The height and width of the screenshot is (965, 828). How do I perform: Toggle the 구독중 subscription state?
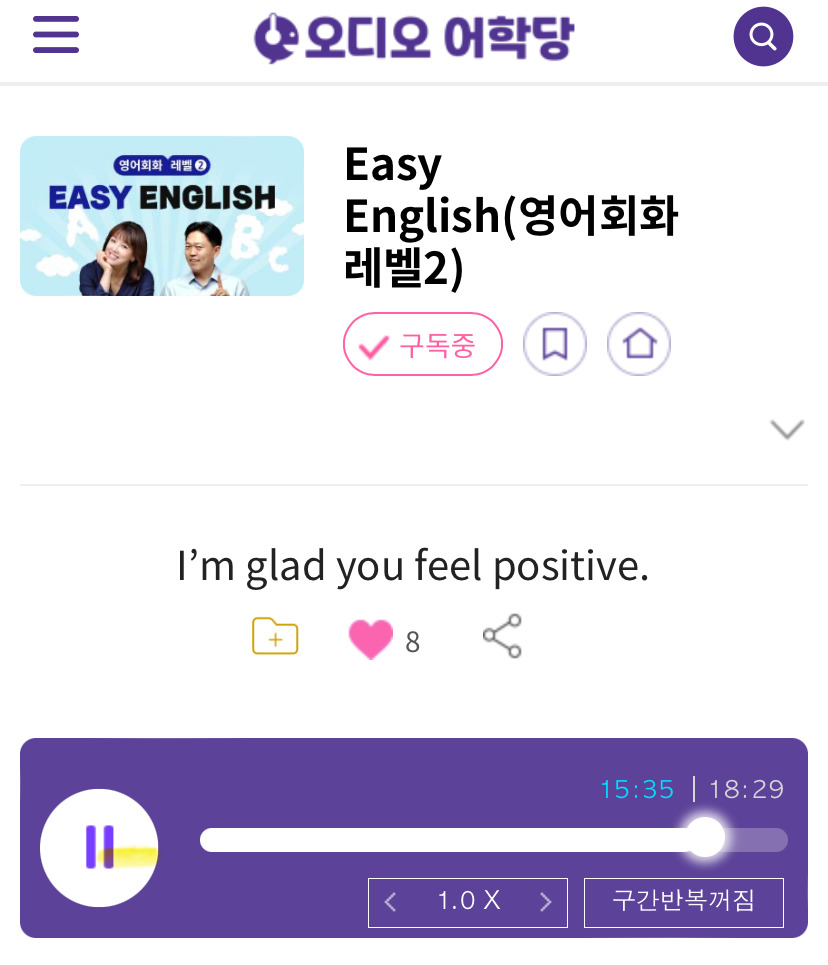coord(423,343)
